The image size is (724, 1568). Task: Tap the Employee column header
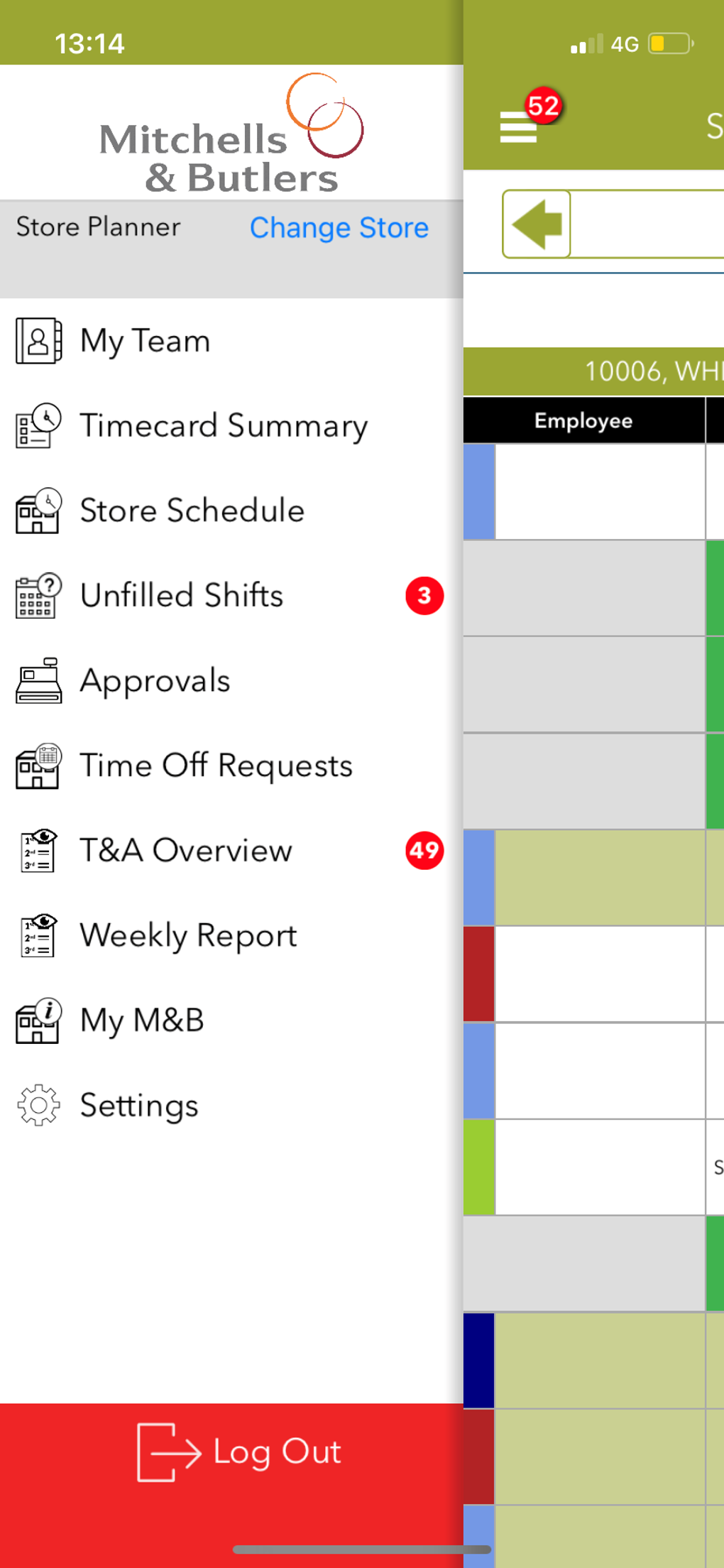click(x=583, y=420)
